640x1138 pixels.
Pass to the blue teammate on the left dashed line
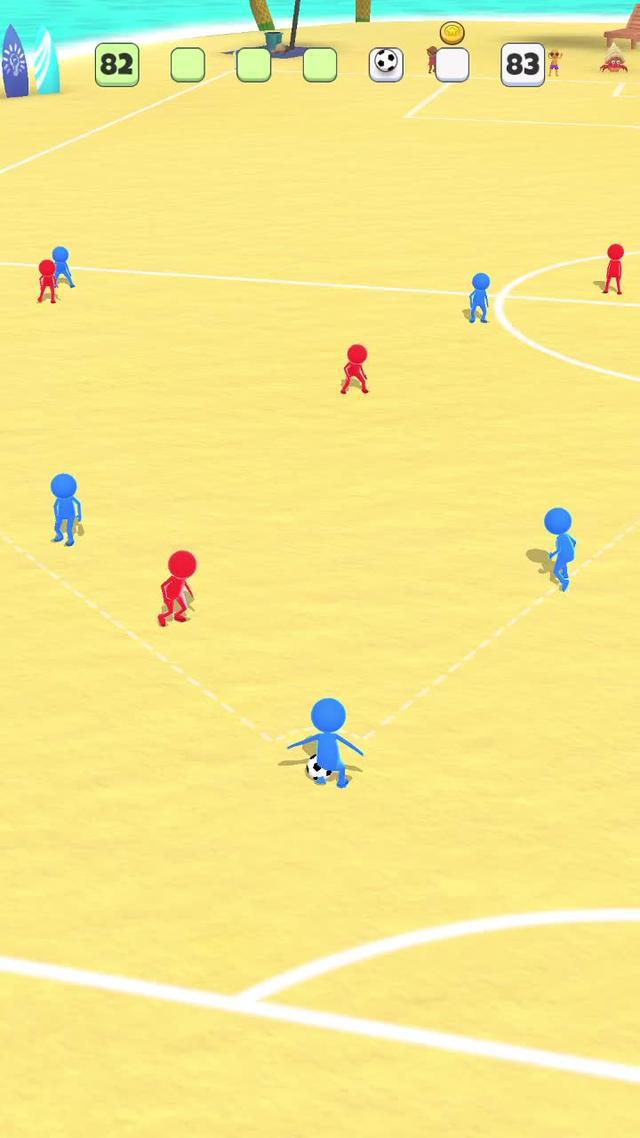point(65,509)
